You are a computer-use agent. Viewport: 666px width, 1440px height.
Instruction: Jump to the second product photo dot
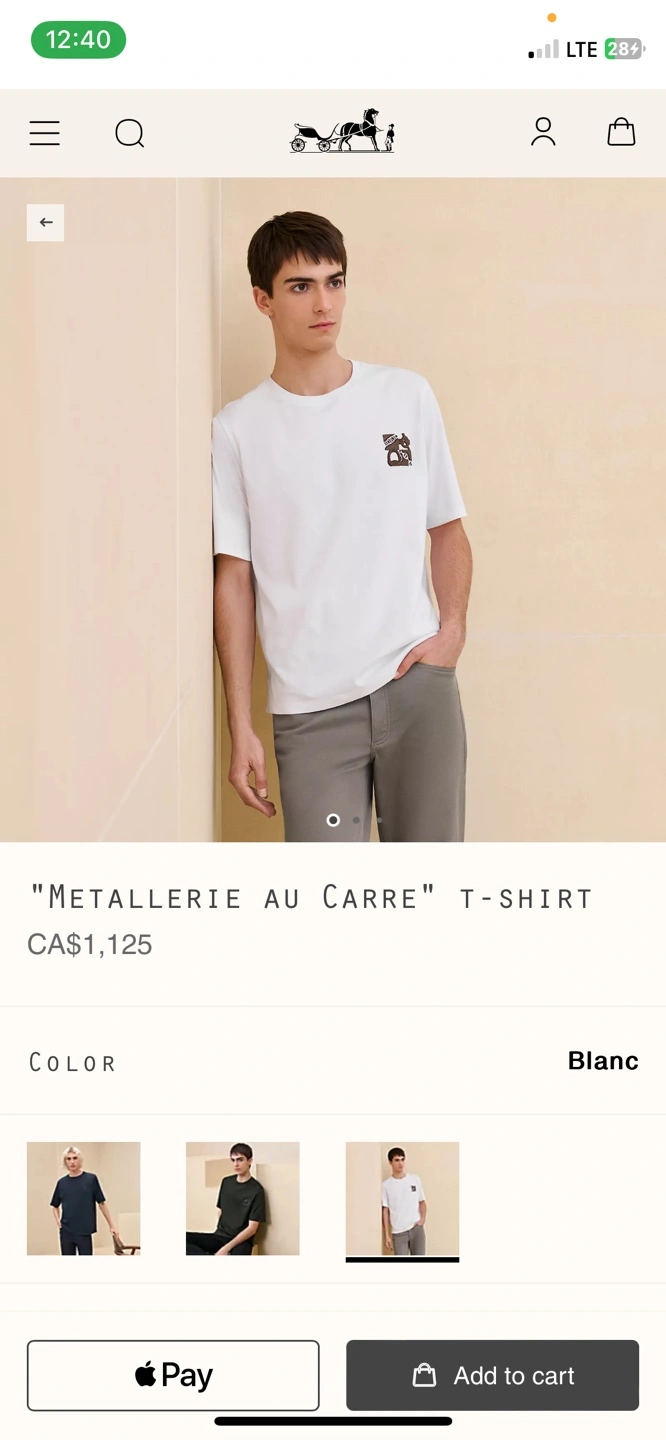356,820
